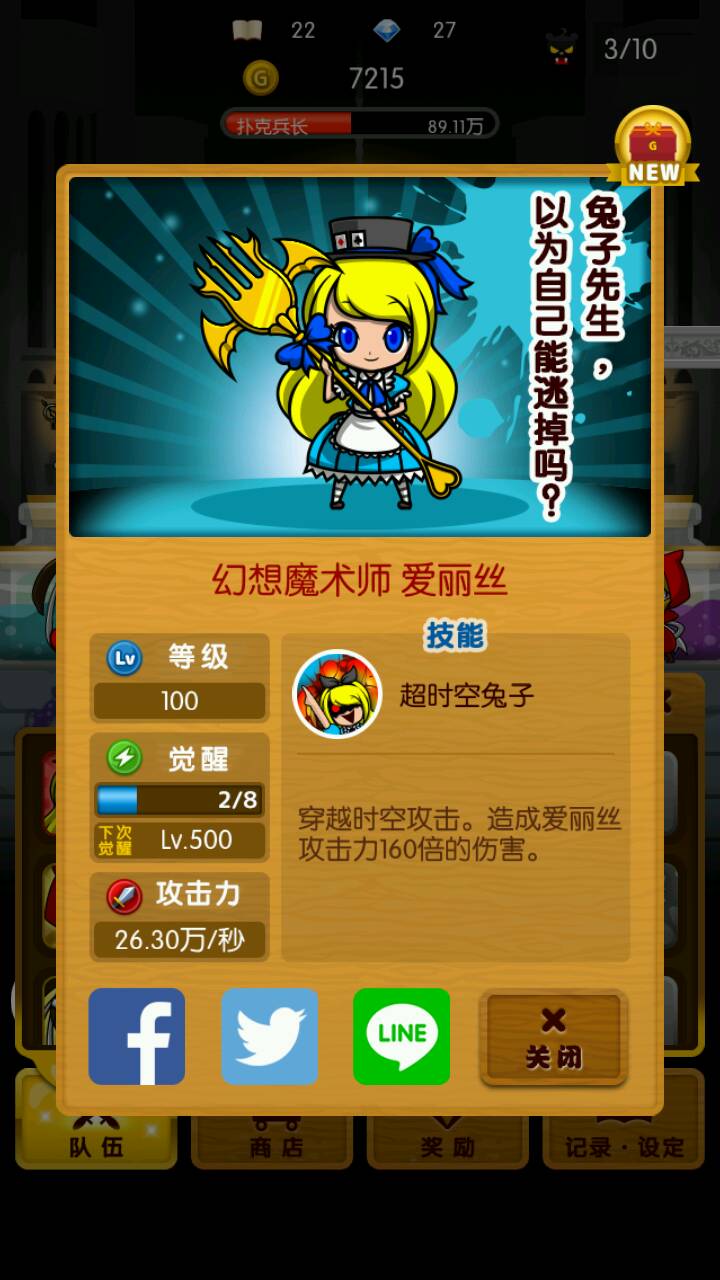The width and height of the screenshot is (720, 1280).
Task: Share character via LINE
Action: (x=402, y=1036)
